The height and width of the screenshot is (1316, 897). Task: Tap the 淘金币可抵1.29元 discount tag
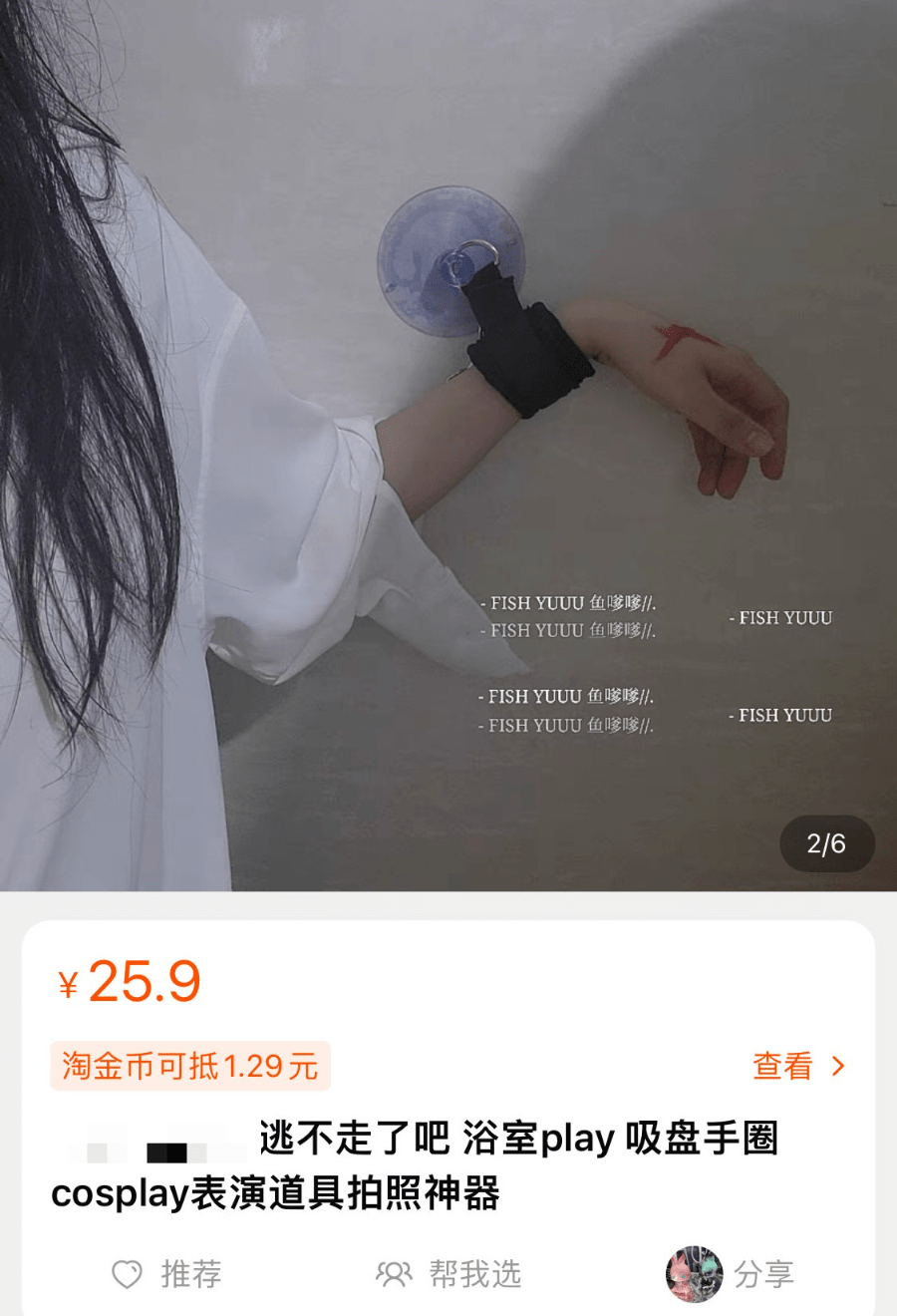coord(190,1066)
